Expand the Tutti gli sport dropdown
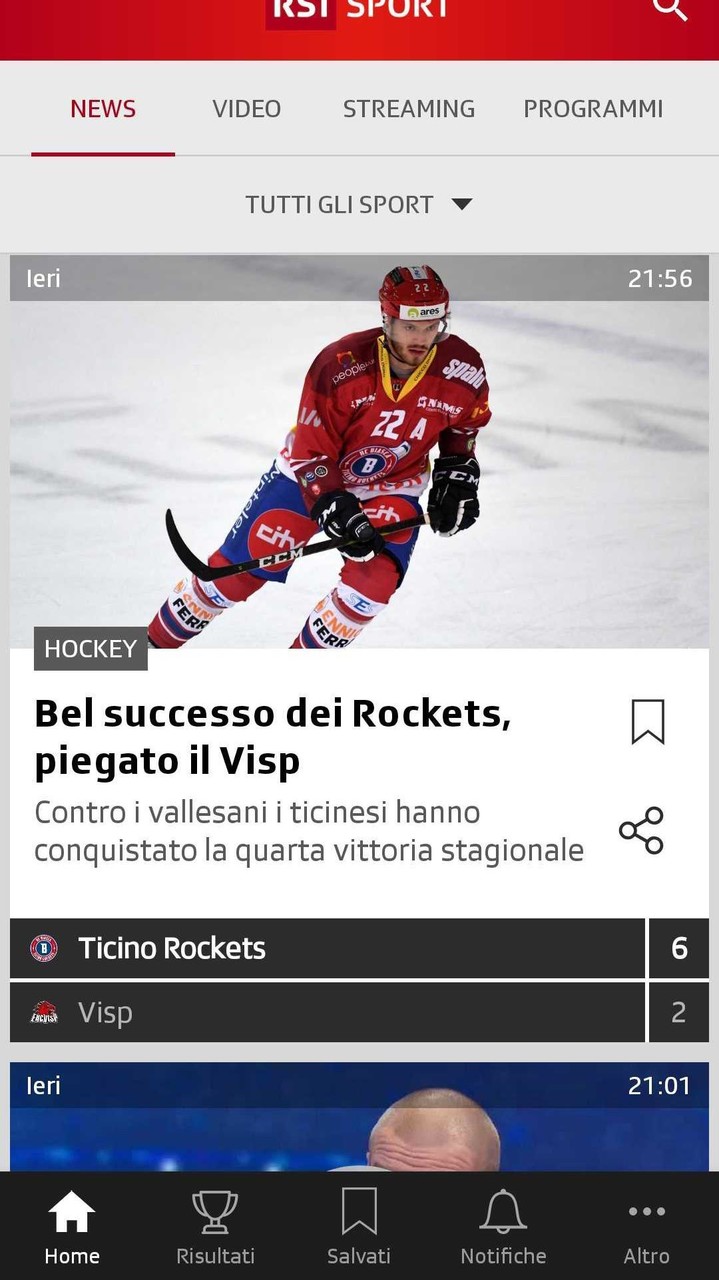The width and height of the screenshot is (719, 1280). pyautogui.click(x=359, y=205)
